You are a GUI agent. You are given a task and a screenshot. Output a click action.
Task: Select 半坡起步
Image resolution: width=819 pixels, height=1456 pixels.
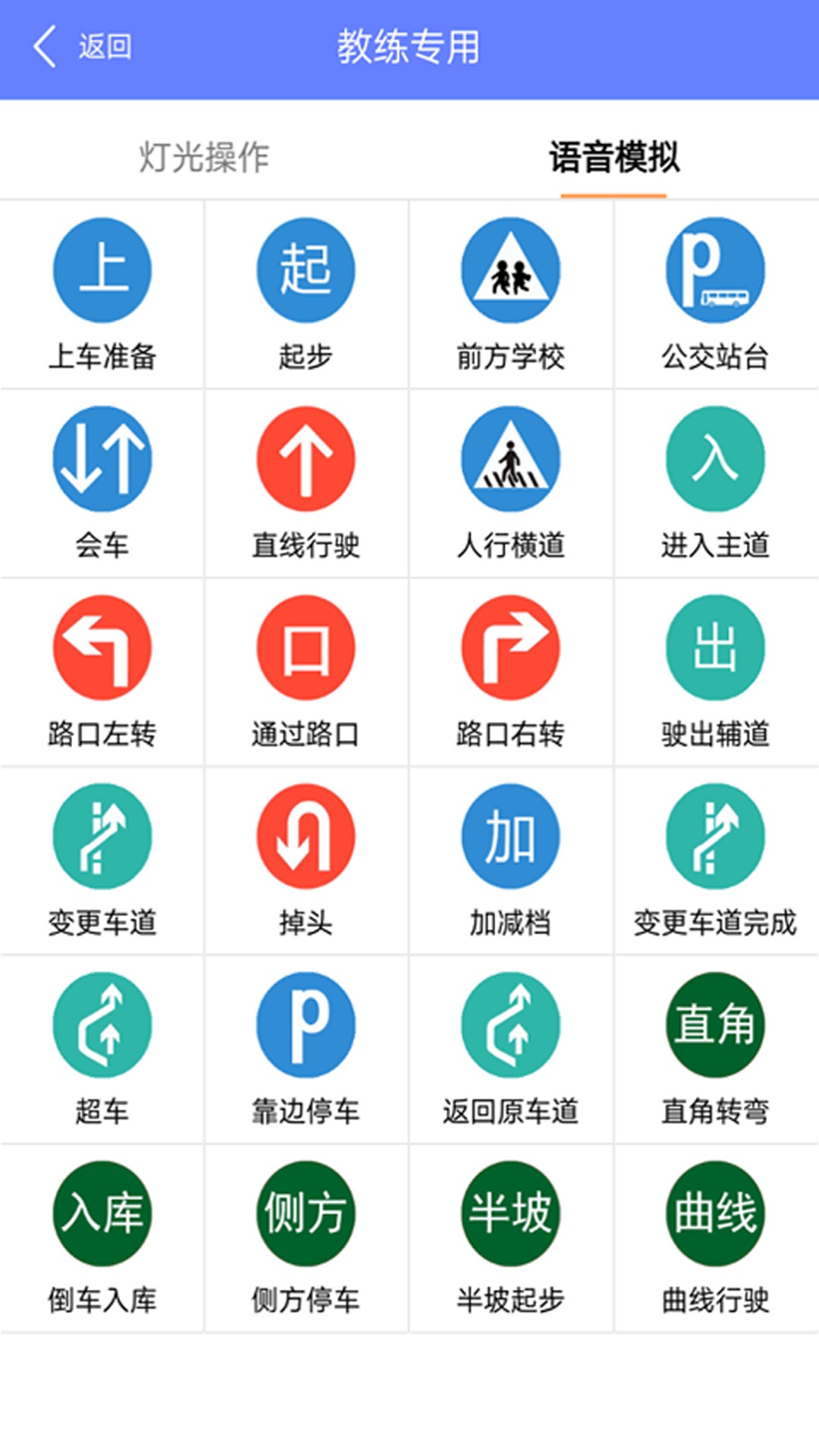(x=510, y=1238)
